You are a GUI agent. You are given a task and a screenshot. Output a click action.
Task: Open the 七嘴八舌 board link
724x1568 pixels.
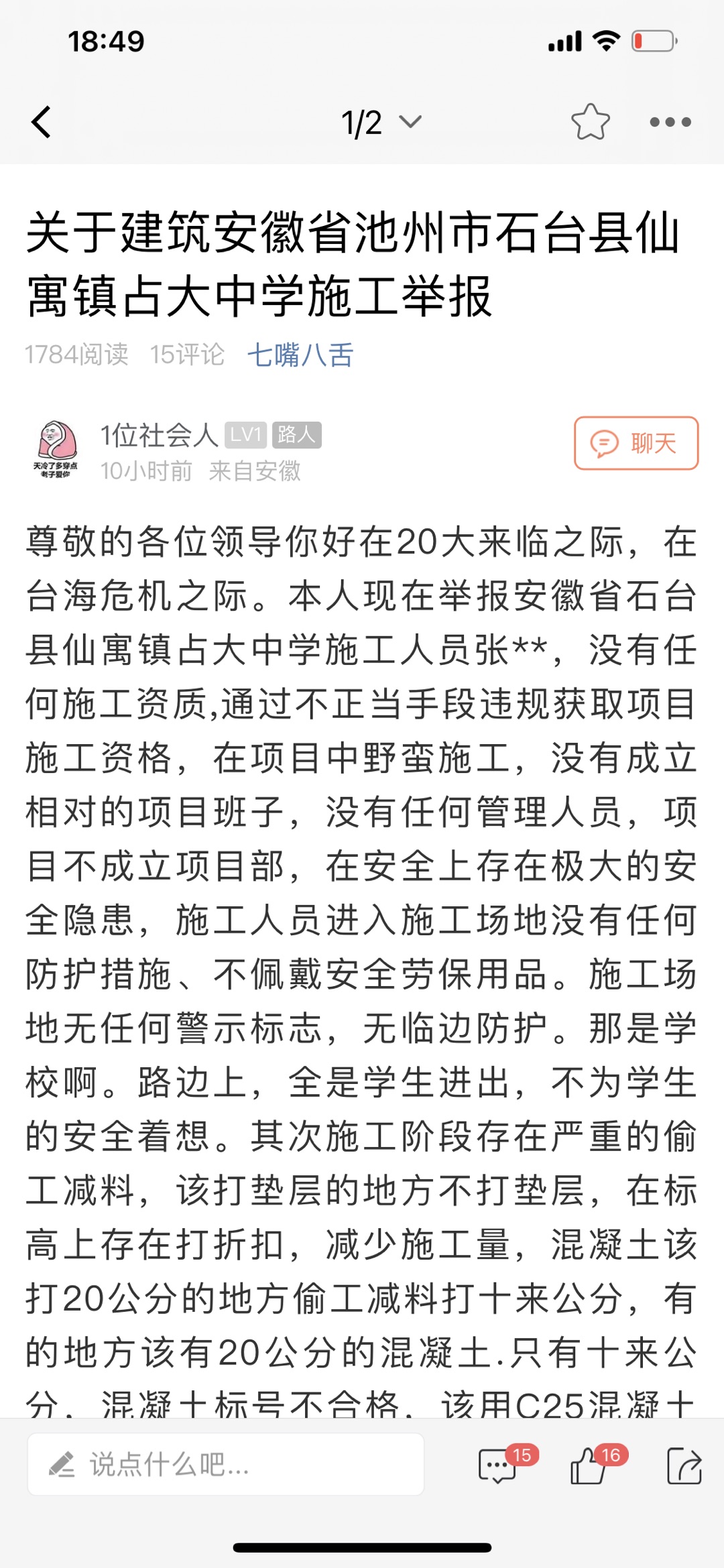click(300, 355)
